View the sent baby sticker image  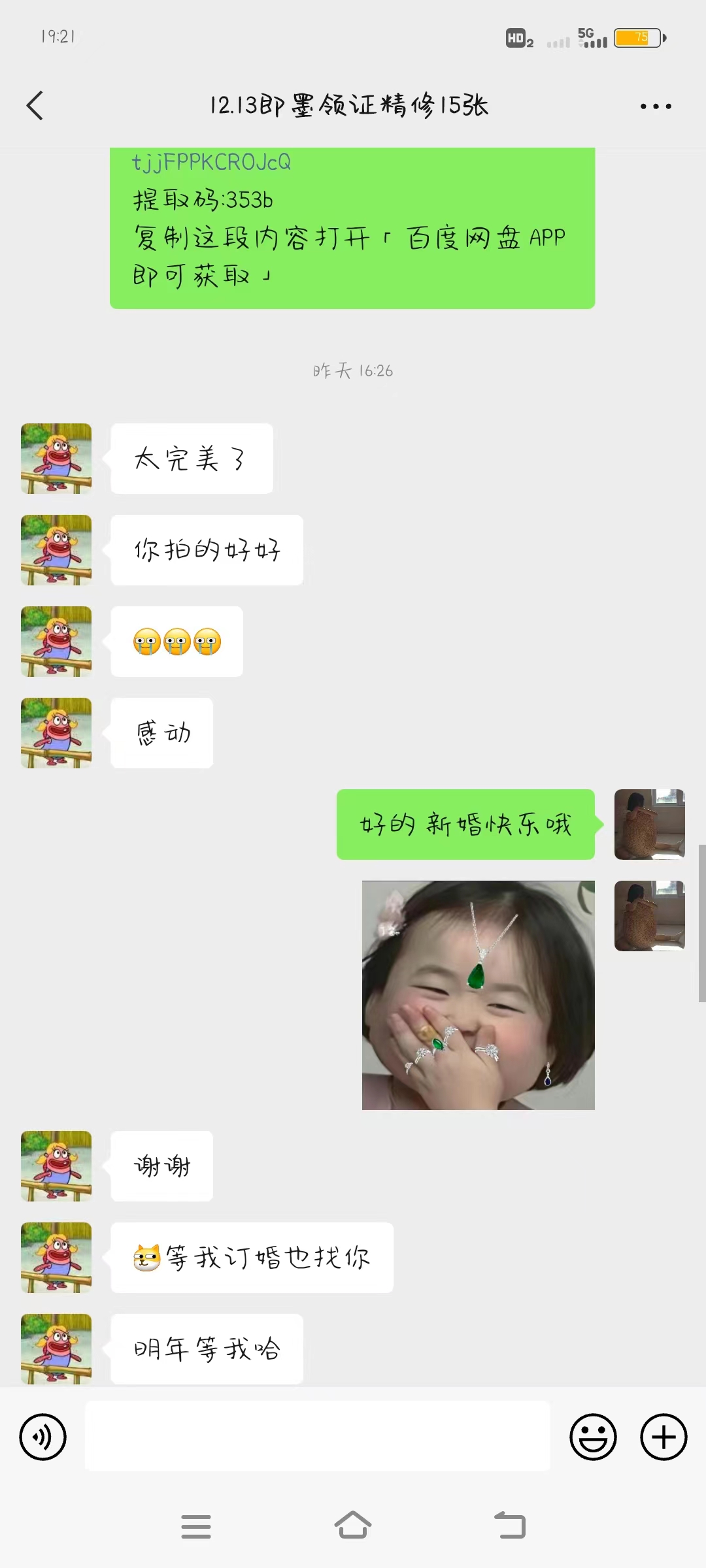(x=479, y=995)
